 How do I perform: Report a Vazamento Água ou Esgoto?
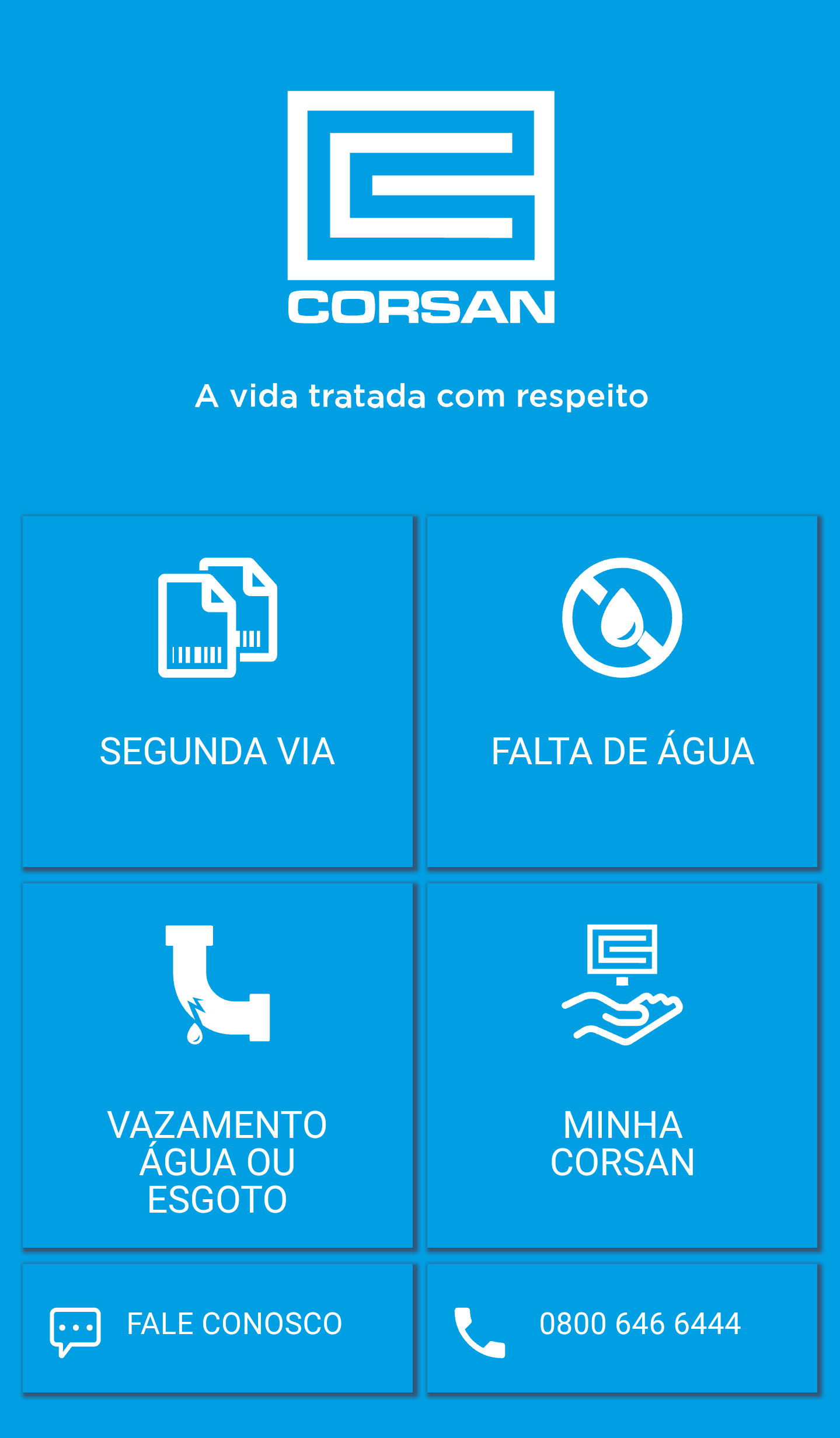point(218,1066)
